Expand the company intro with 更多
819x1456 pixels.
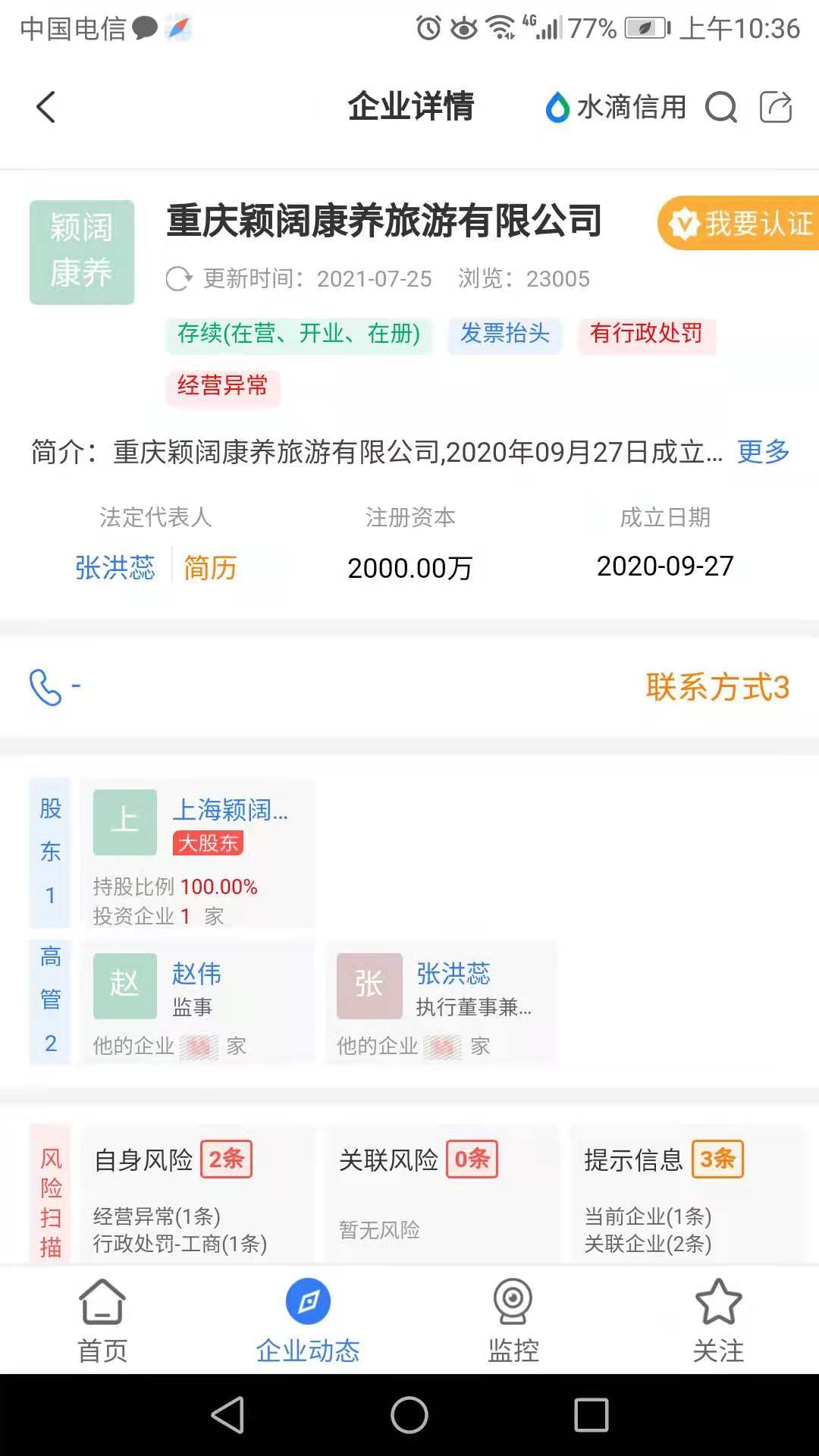(x=764, y=452)
